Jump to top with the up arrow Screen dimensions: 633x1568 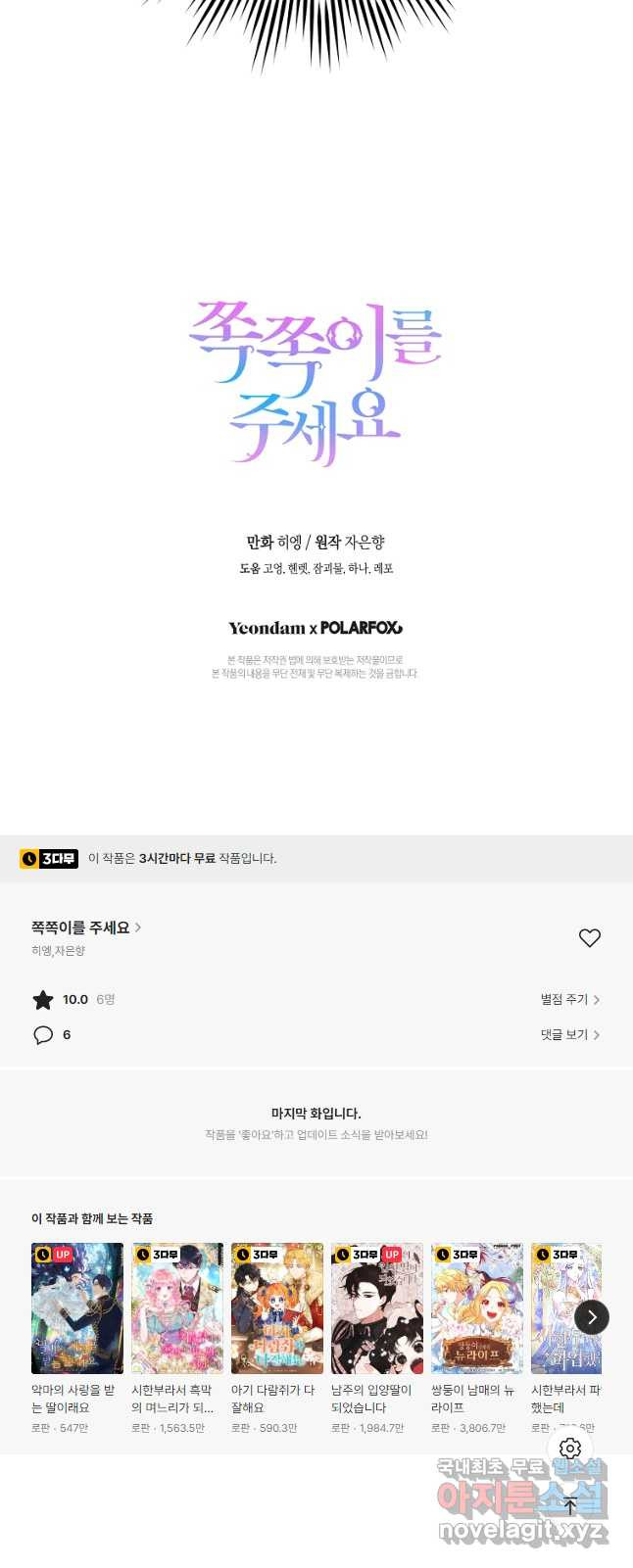pyautogui.click(x=570, y=1505)
